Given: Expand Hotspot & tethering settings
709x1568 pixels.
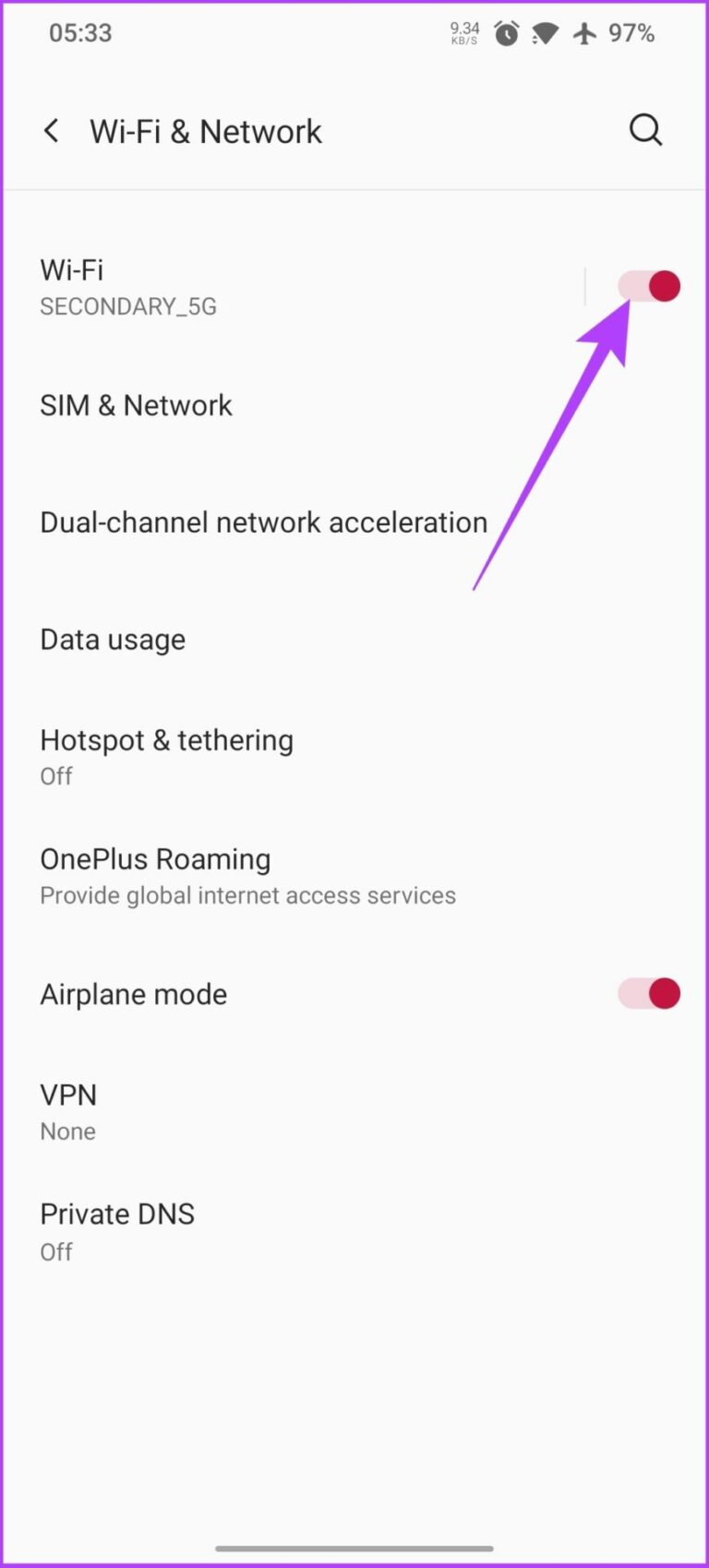Looking at the screenshot, I should [167, 739].
